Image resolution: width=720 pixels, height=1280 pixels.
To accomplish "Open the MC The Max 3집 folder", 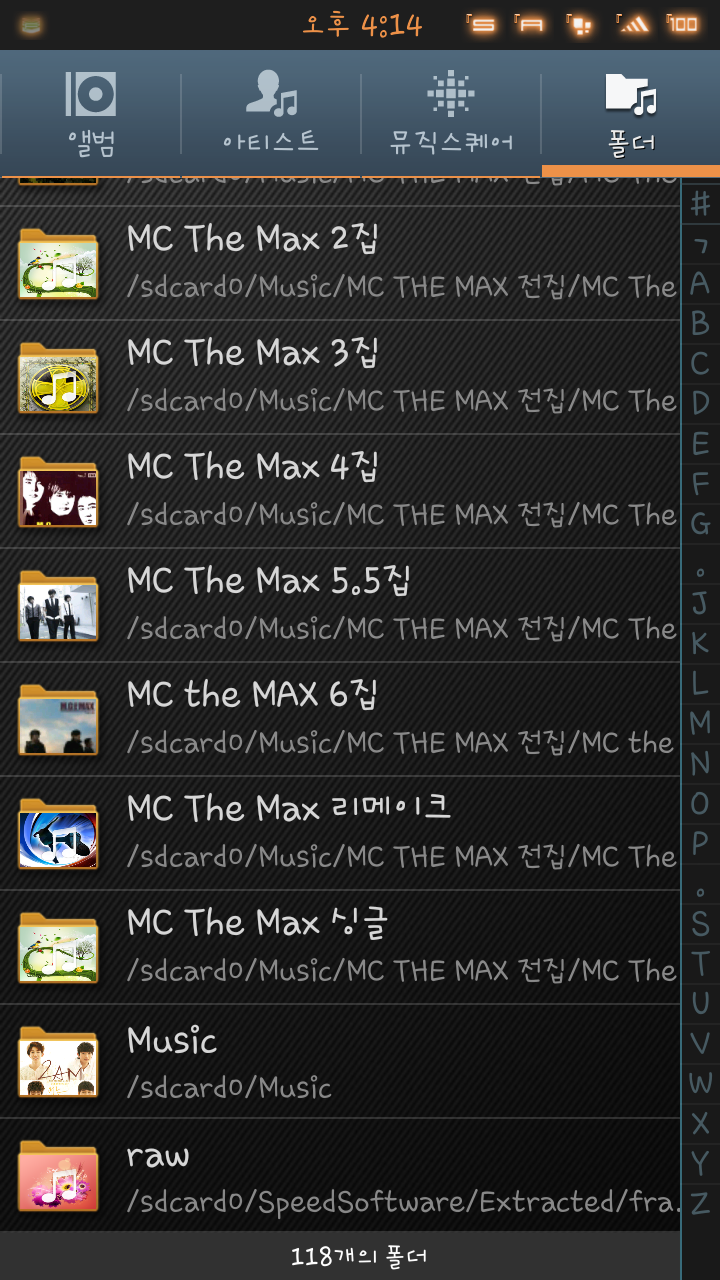I will (340, 377).
